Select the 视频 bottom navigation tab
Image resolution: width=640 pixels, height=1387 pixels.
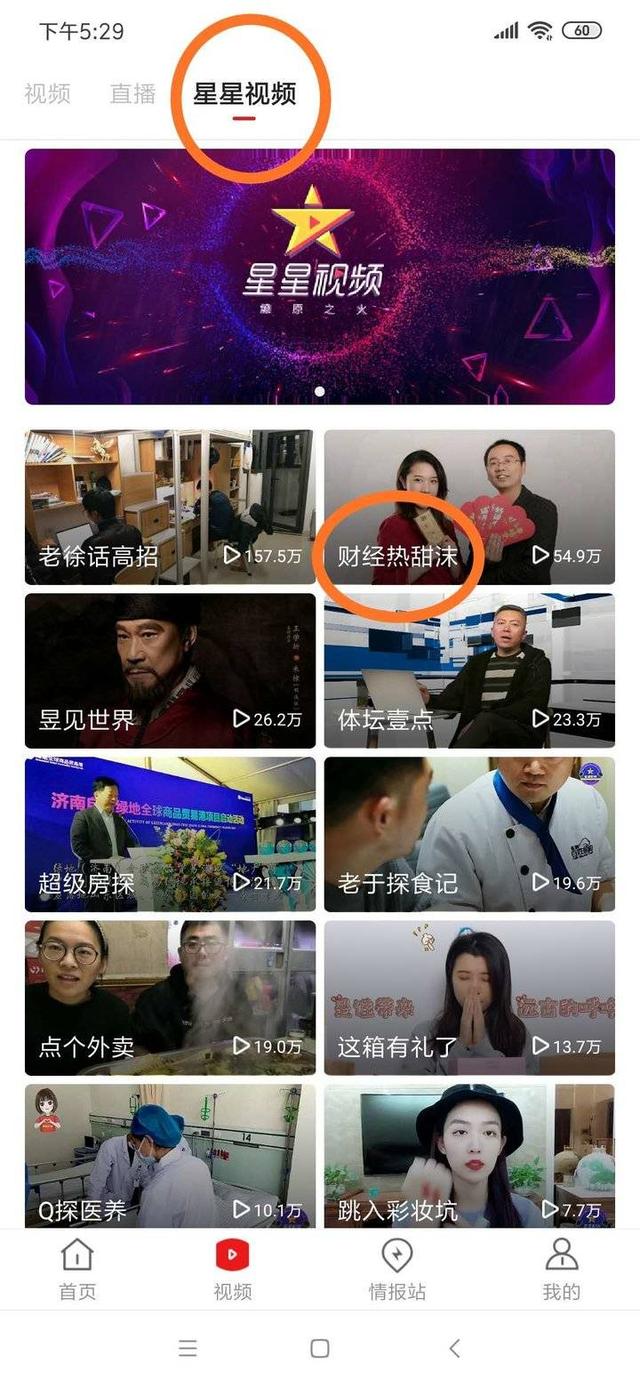232,1270
